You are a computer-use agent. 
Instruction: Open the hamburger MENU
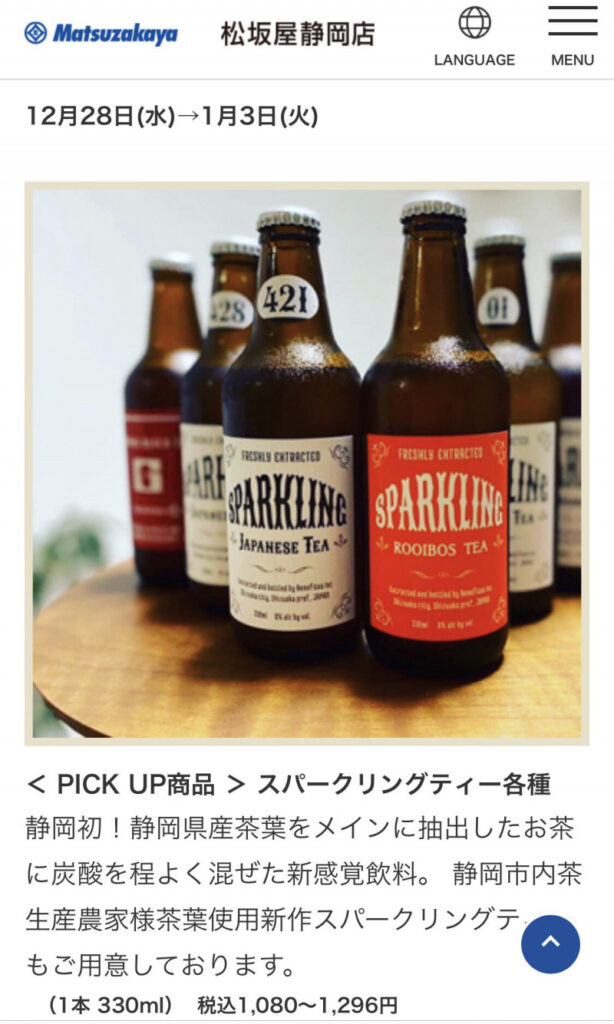pyautogui.click(x=572, y=37)
